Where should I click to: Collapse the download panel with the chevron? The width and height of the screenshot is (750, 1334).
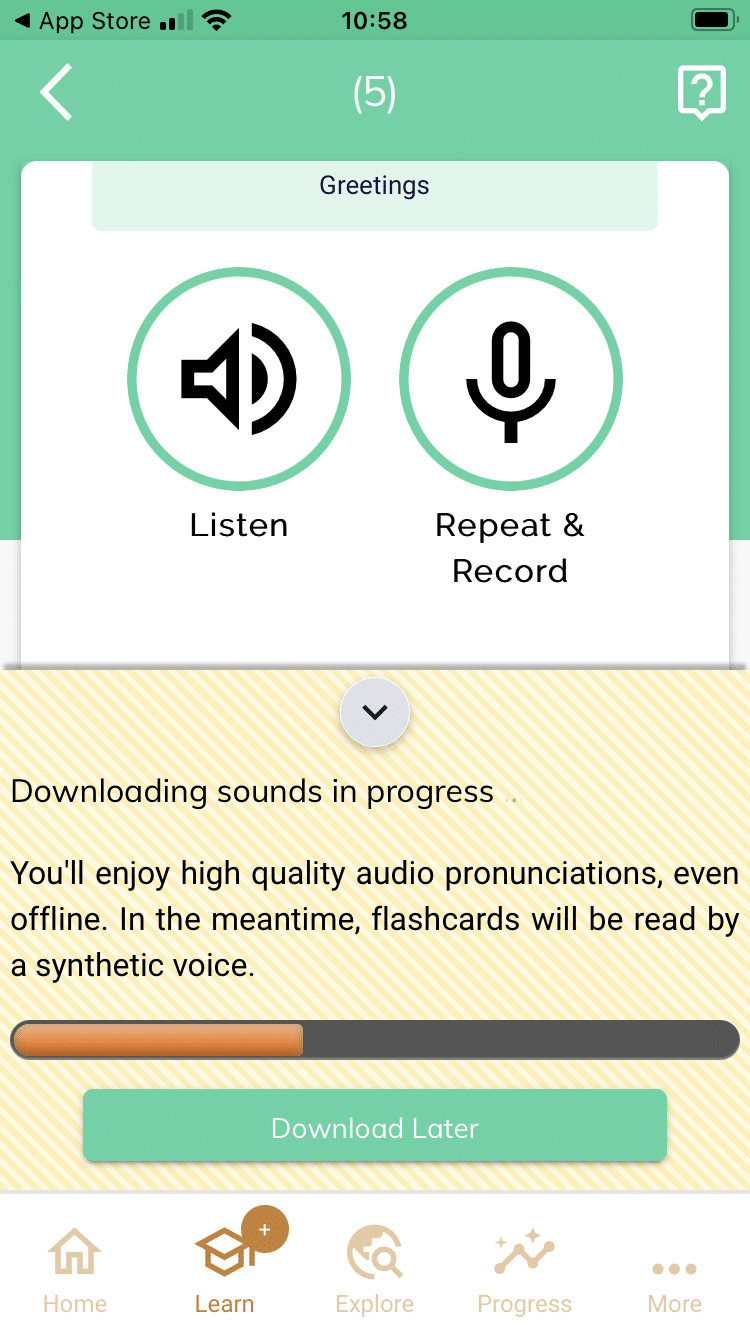click(375, 713)
